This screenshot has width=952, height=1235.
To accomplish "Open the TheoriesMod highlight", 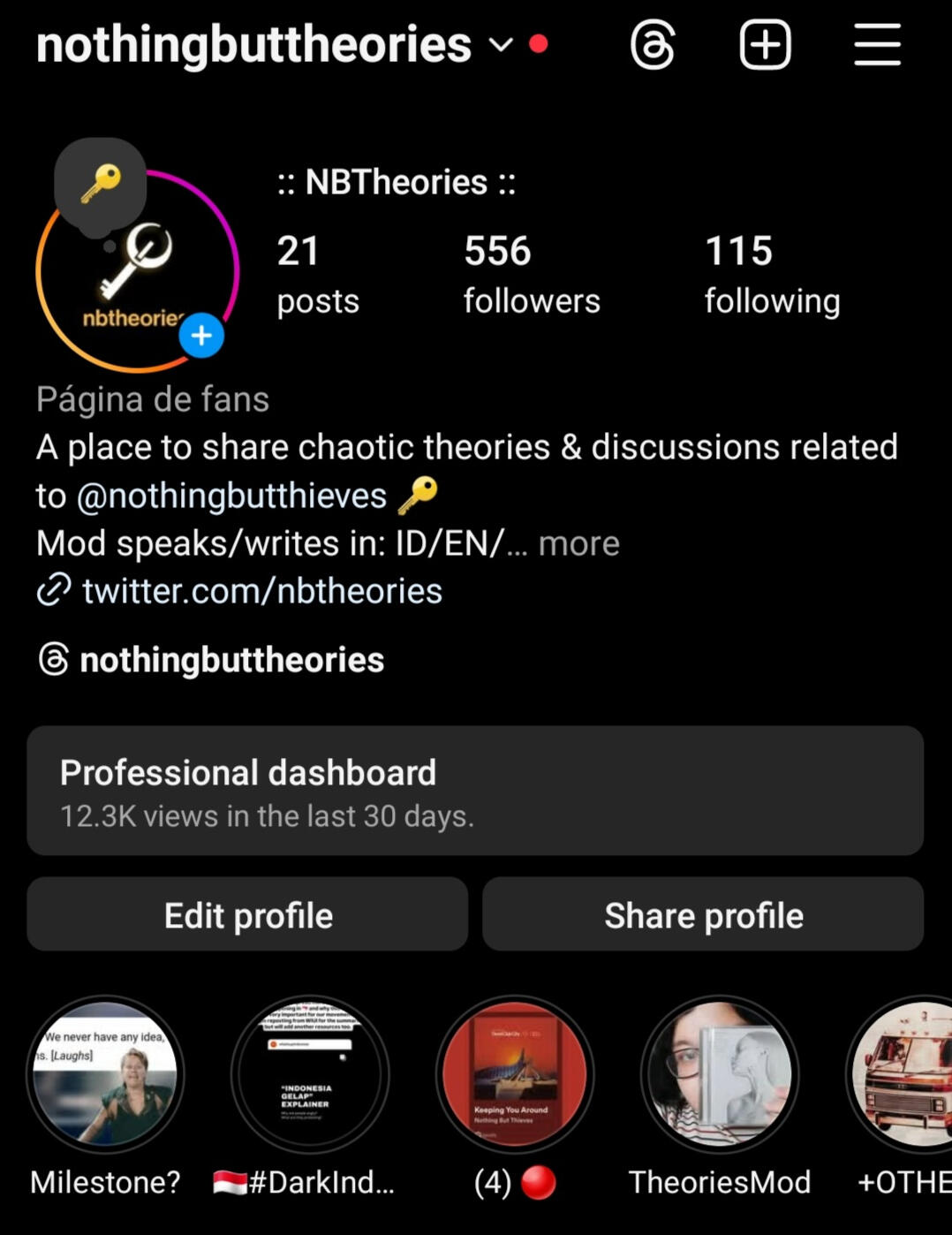I will point(719,1074).
